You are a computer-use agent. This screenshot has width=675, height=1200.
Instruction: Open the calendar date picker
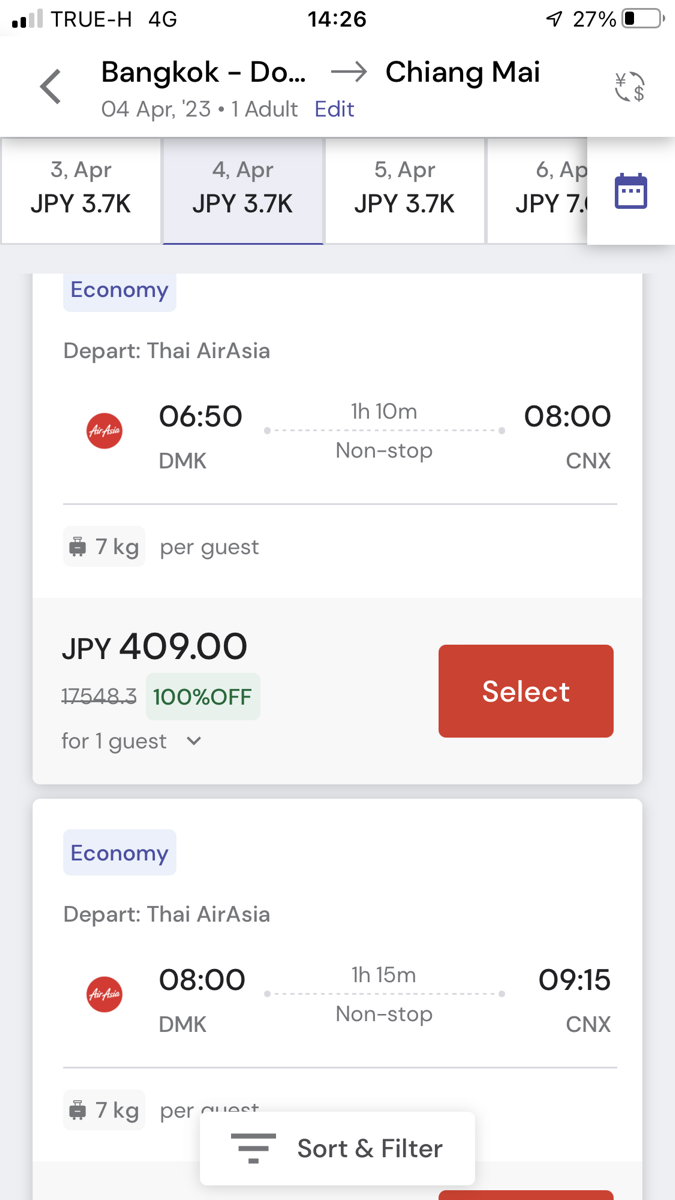(x=631, y=190)
